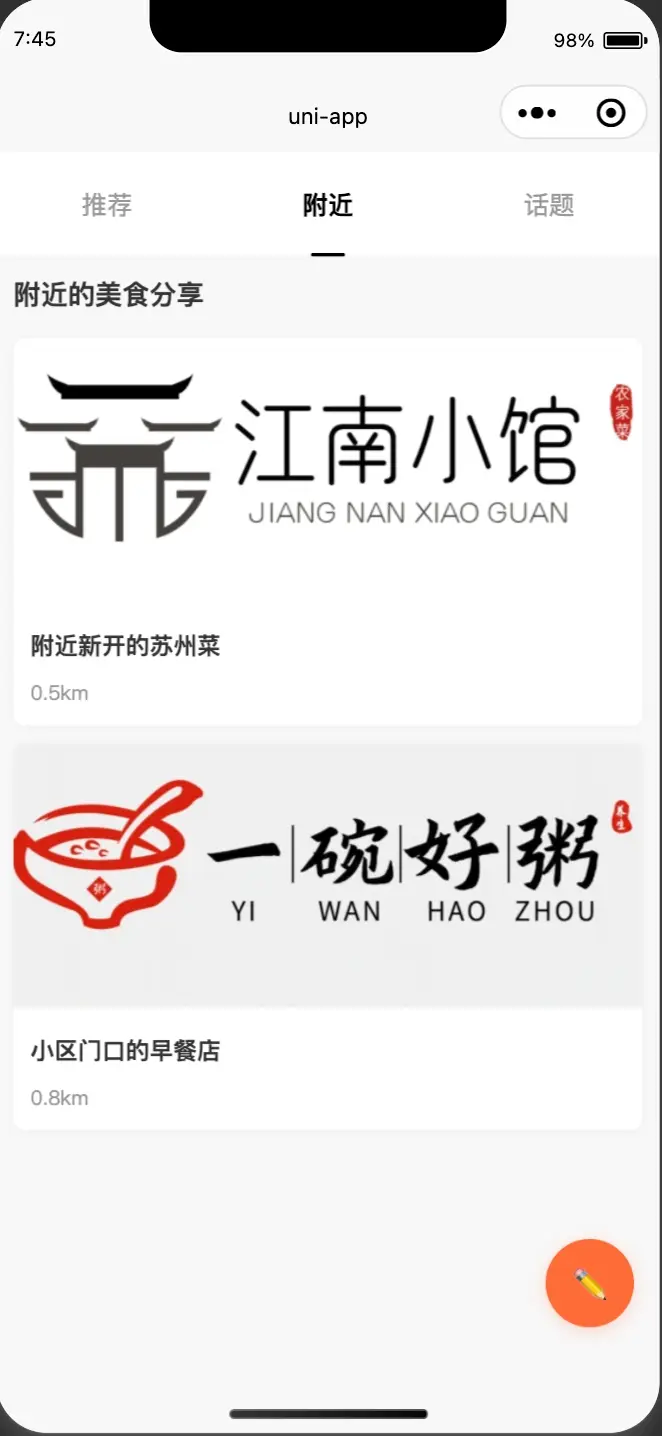Open the 江南小馆 苏州菜 card
This screenshot has width=662, height=1436.
[328, 532]
